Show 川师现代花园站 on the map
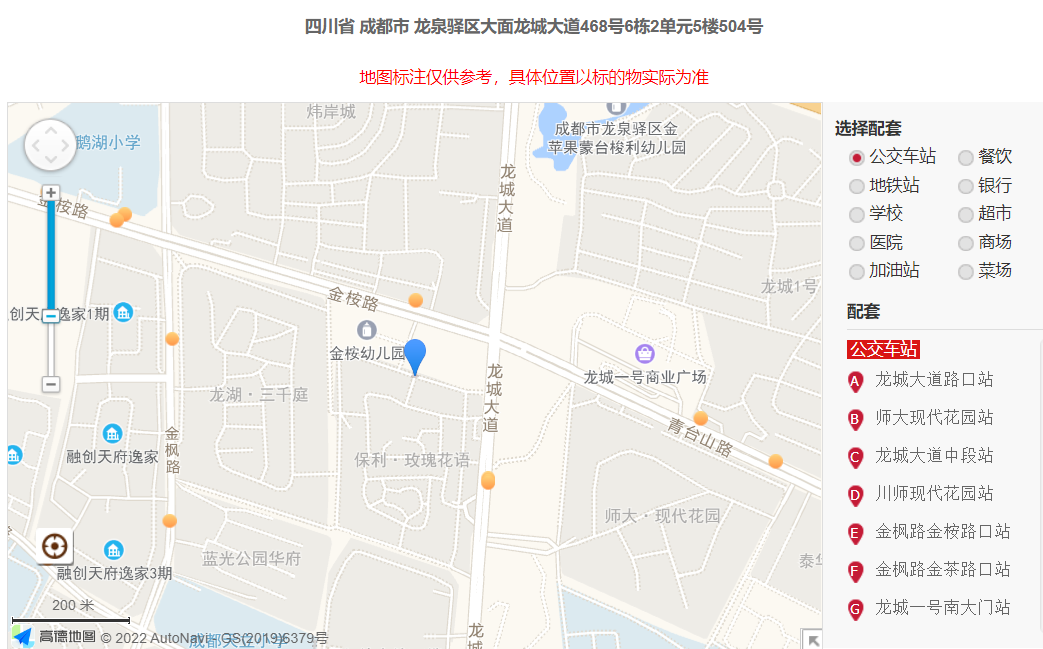Image resolution: width=1043 pixels, height=649 pixels. tap(933, 494)
